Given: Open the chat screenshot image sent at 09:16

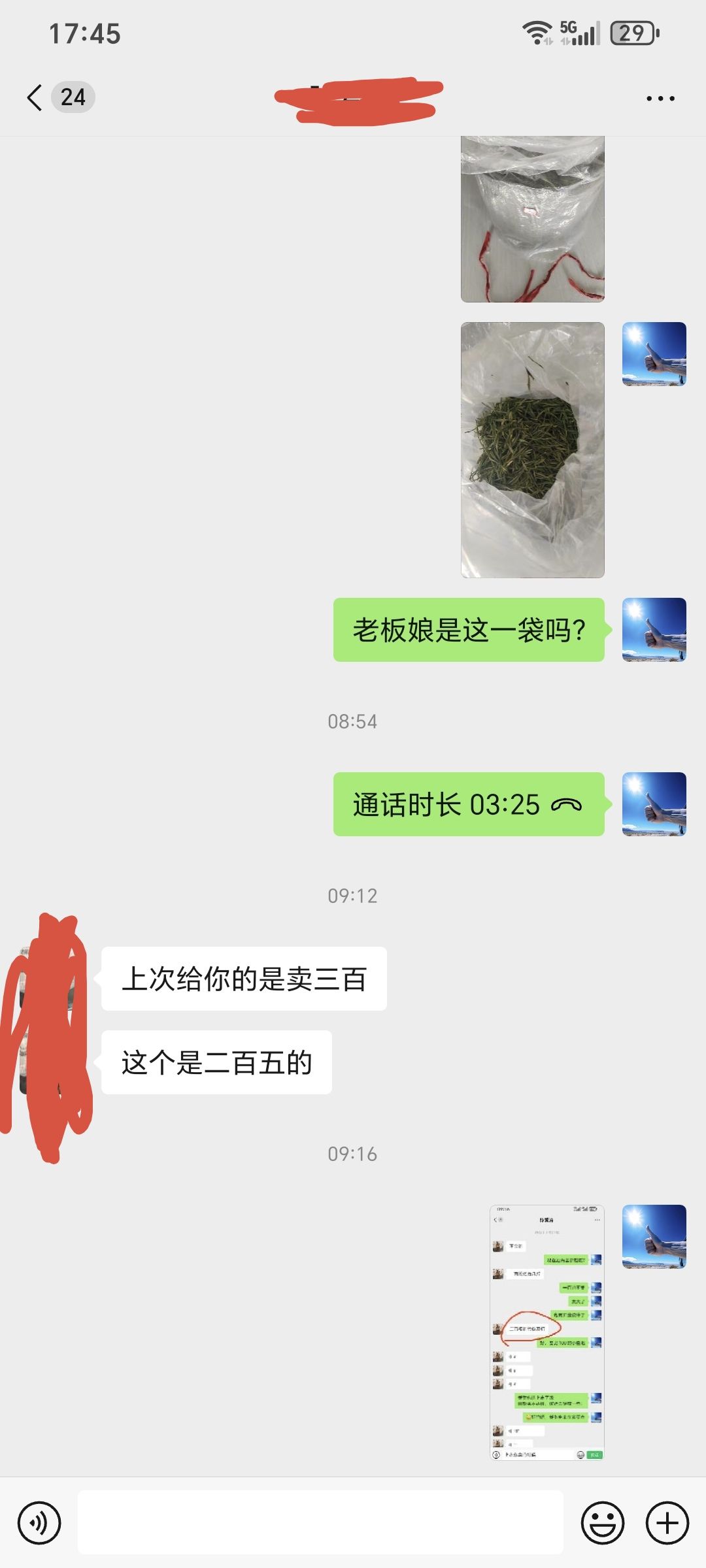Looking at the screenshot, I should (546, 1332).
